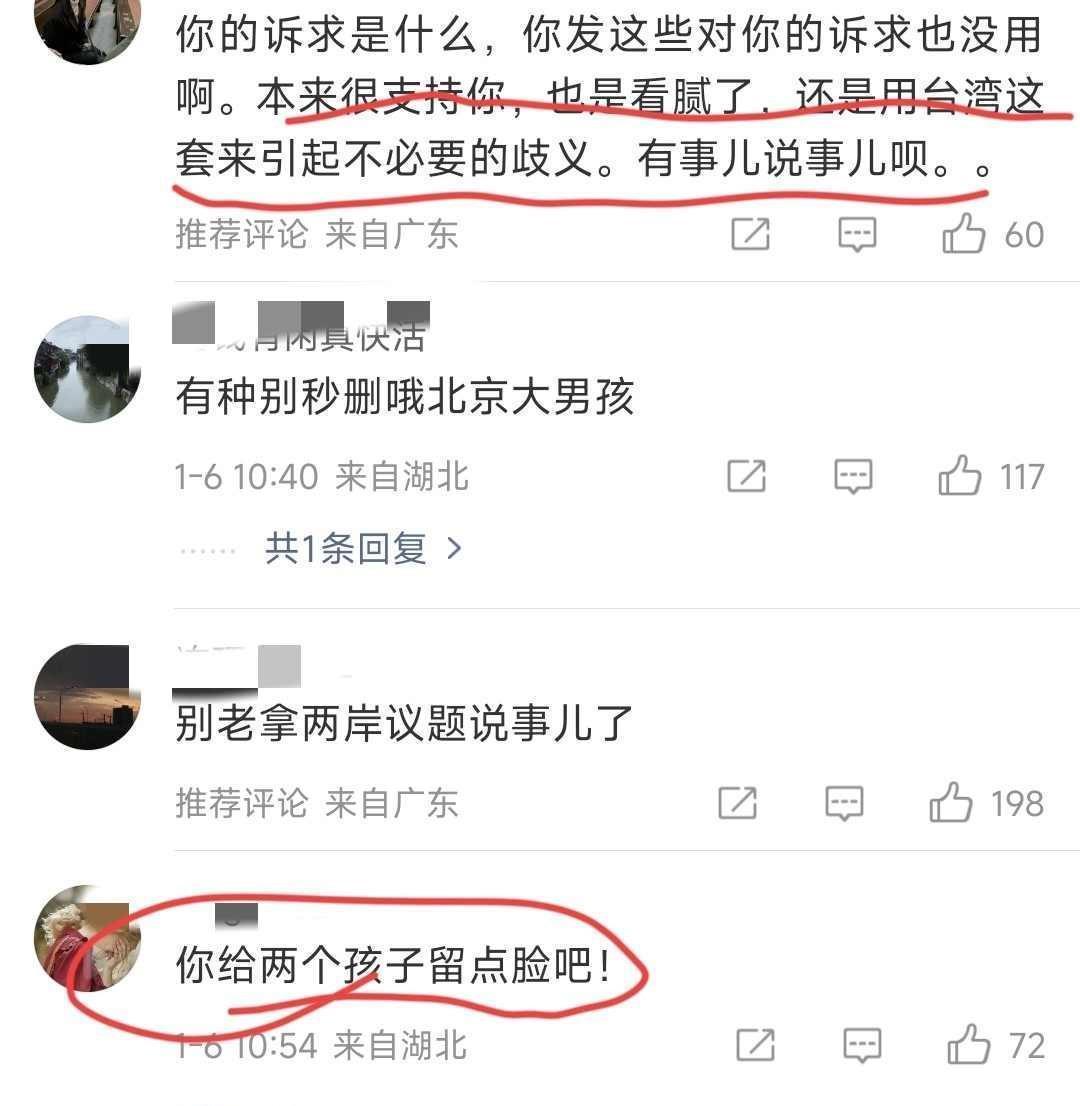Like the comment 你给两个孩子留点脸吧
Screen dimensions: 1080x1106
pyautogui.click(x=969, y=1045)
